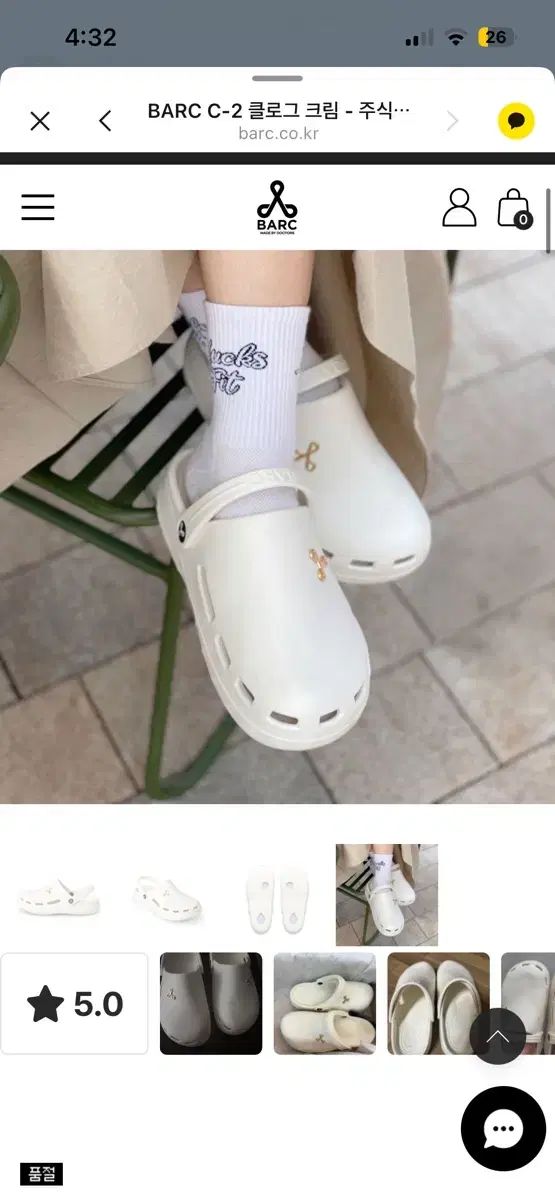Close the in-app browser

point(40,121)
